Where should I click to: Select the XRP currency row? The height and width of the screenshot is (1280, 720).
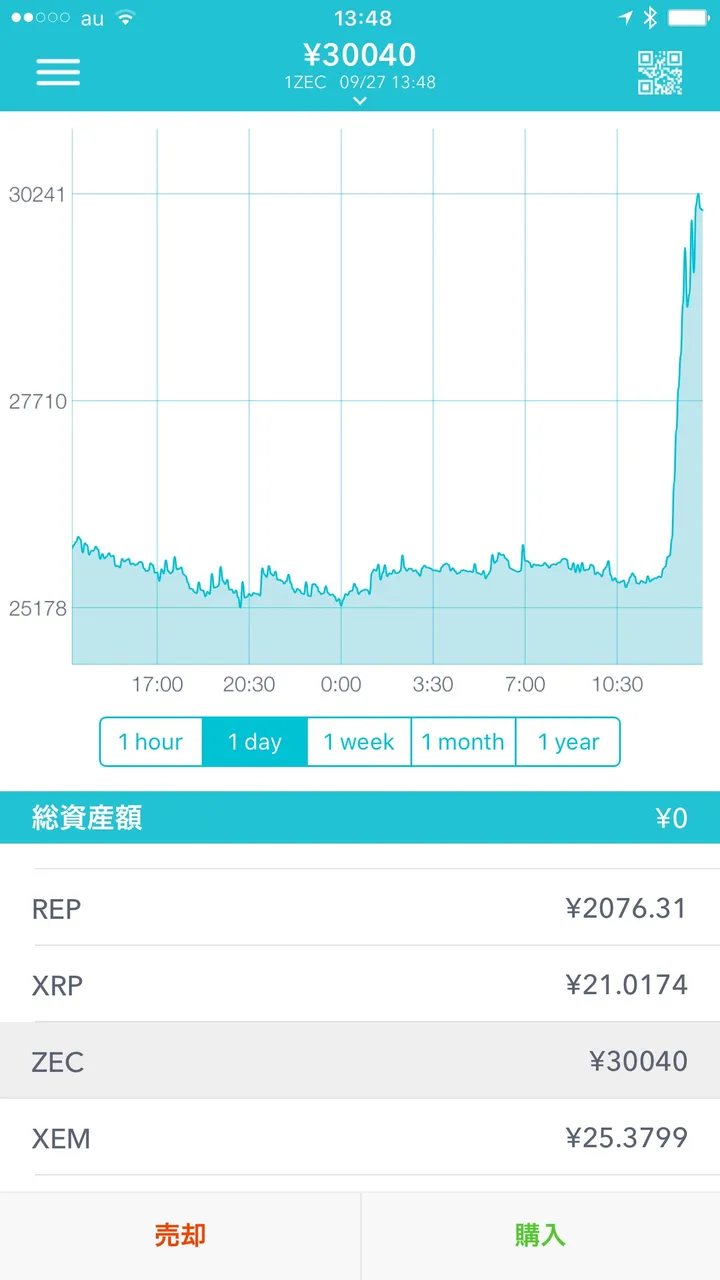coord(360,984)
